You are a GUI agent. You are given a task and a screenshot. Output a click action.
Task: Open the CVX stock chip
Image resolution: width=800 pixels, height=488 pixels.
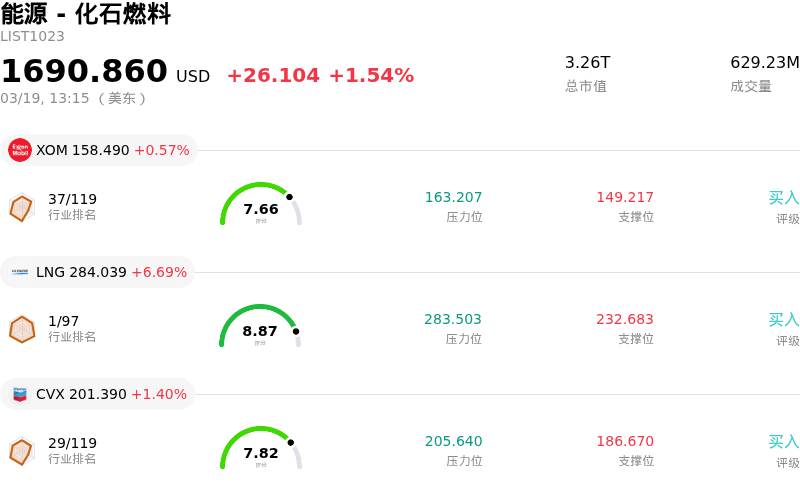(98, 394)
